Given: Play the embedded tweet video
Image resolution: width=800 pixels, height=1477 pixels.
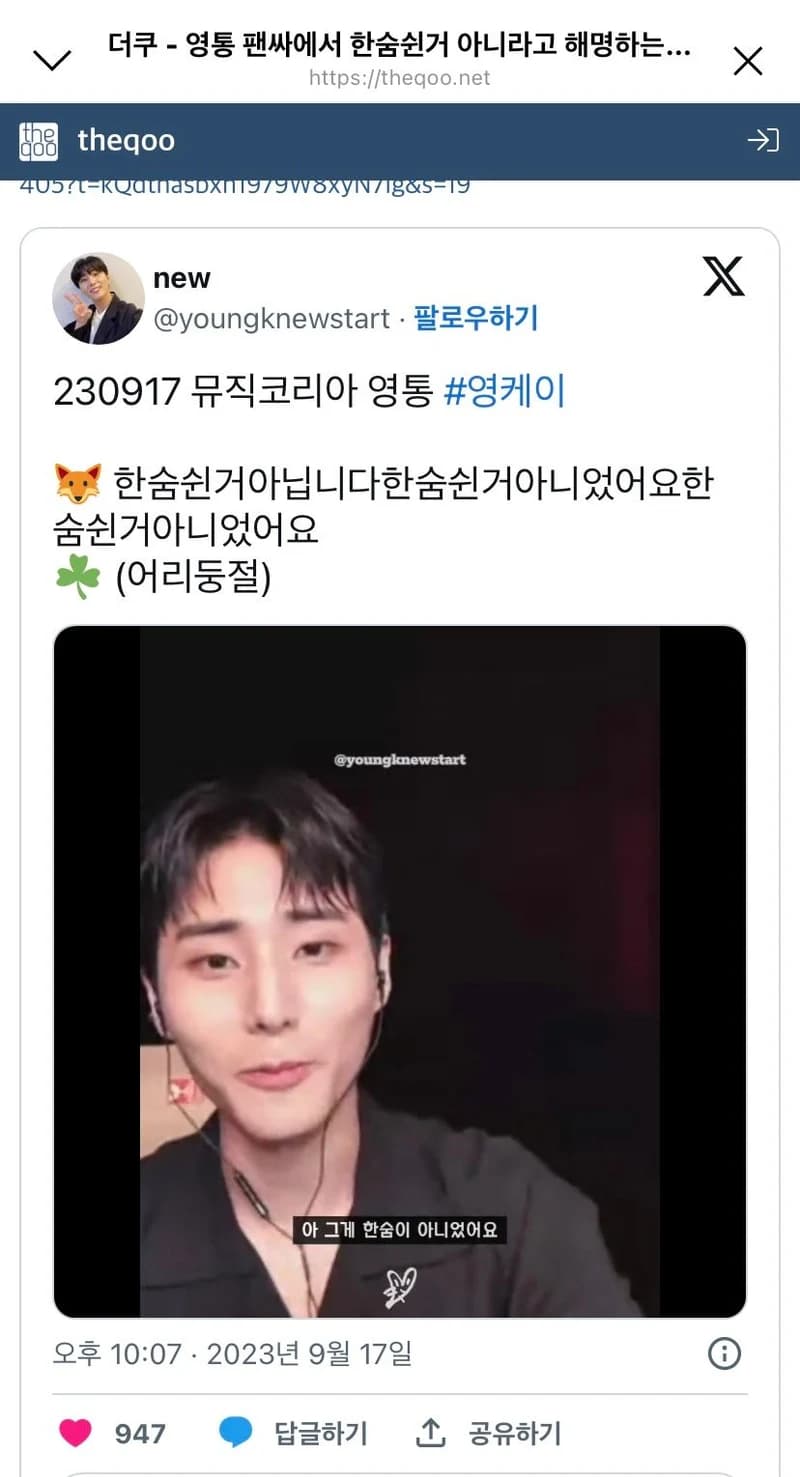Looking at the screenshot, I should pyautogui.click(x=400, y=971).
